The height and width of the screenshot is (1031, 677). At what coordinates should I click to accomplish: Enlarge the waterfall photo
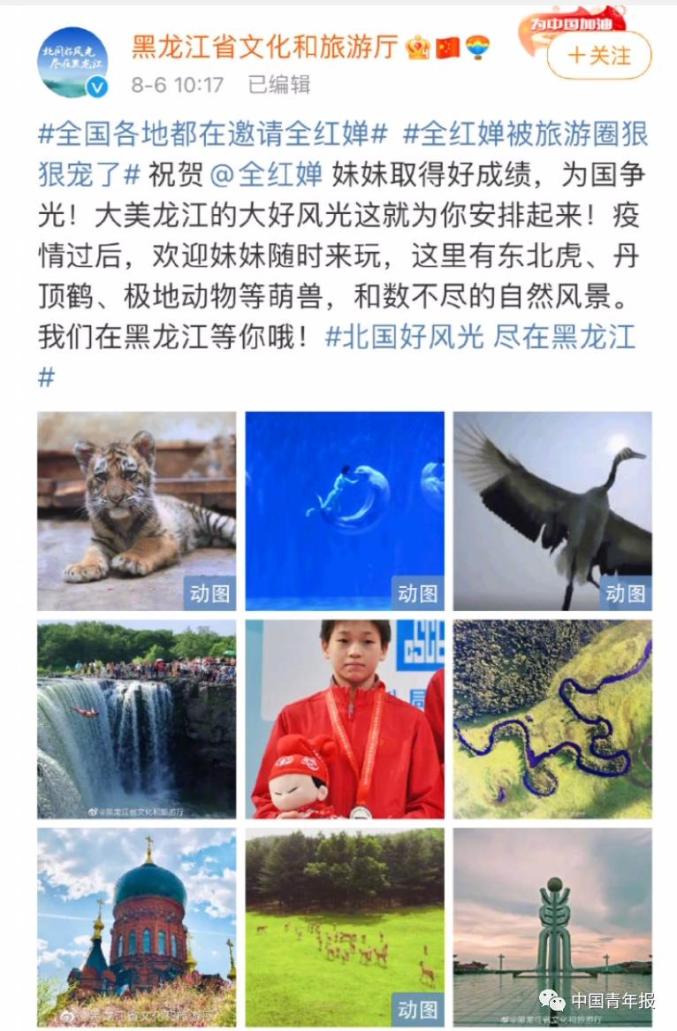(x=137, y=719)
